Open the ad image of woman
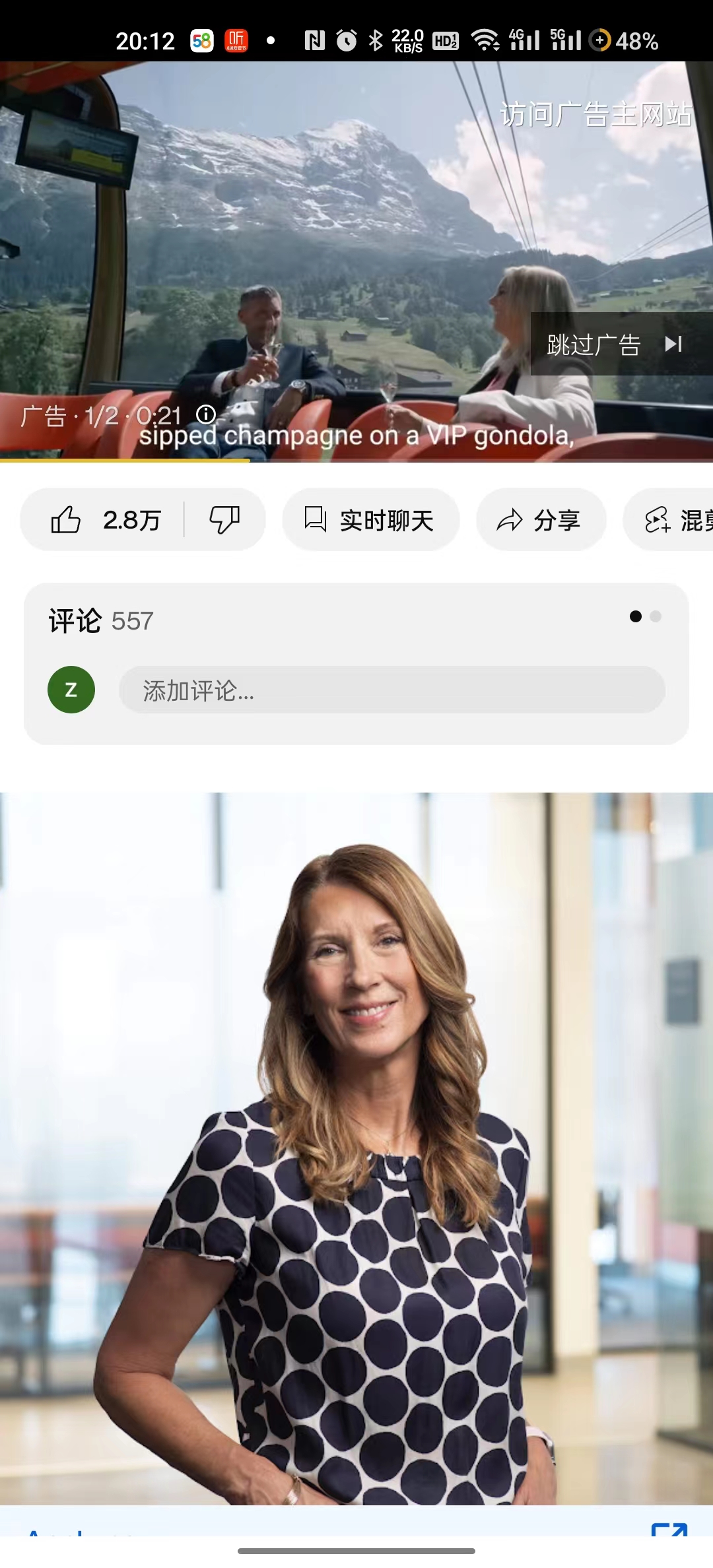The height and width of the screenshot is (1568, 713). click(356, 1148)
